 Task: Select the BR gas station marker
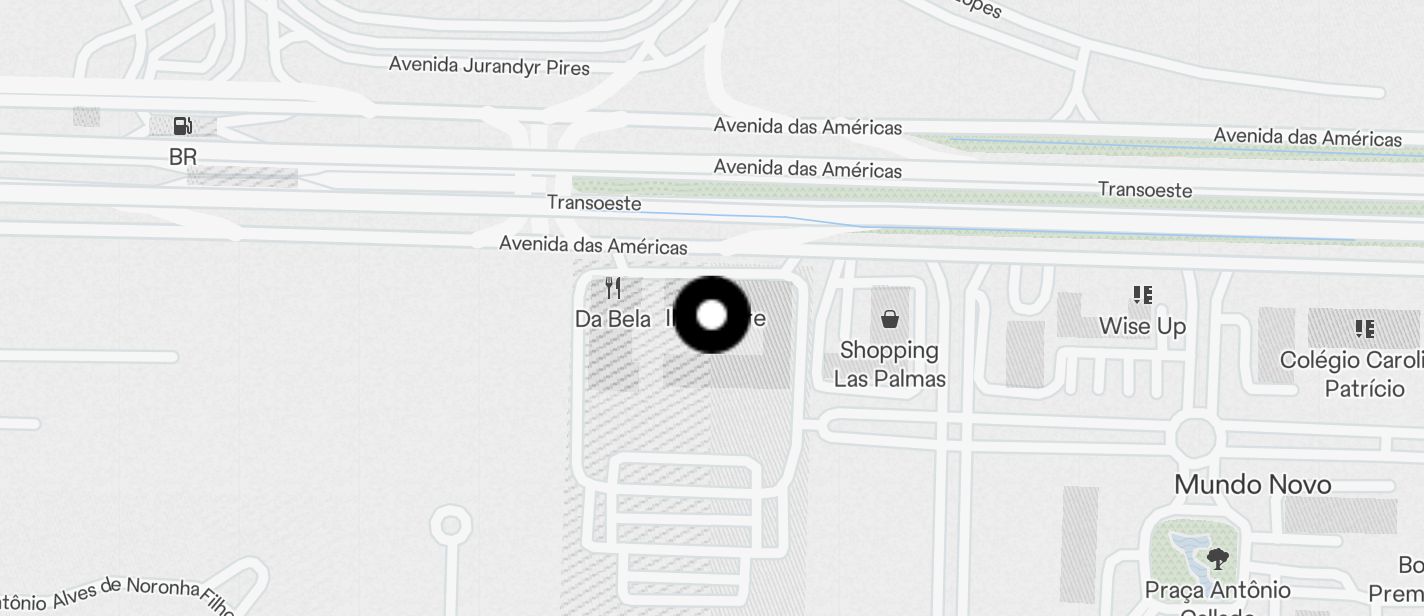182,126
